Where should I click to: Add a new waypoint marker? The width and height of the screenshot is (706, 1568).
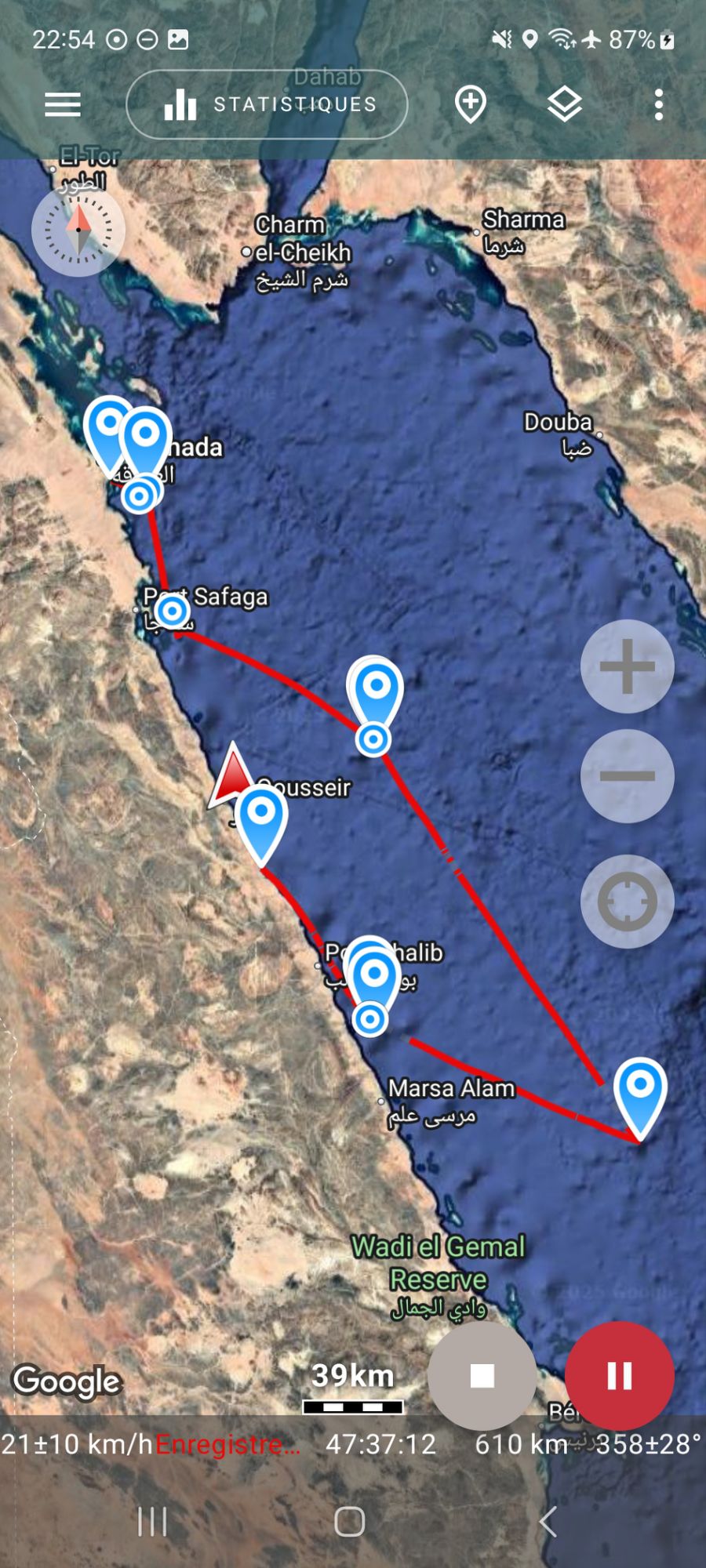tap(471, 104)
